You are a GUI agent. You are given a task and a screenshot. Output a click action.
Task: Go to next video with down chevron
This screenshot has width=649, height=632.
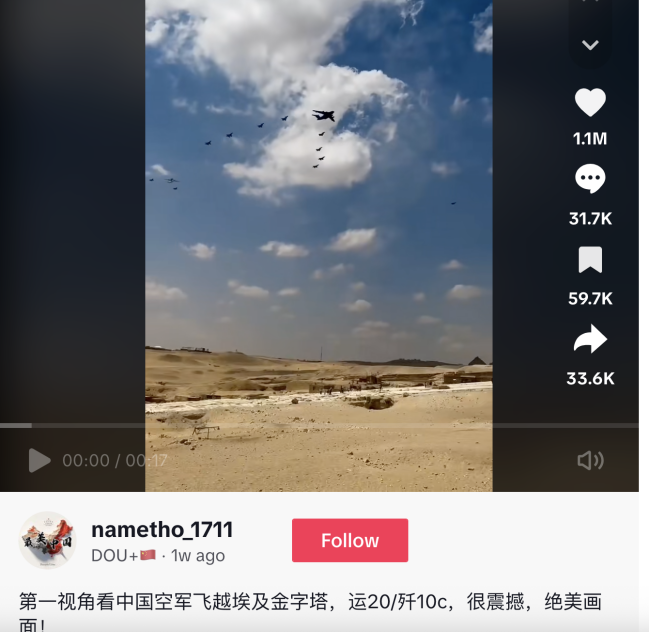pyautogui.click(x=590, y=45)
